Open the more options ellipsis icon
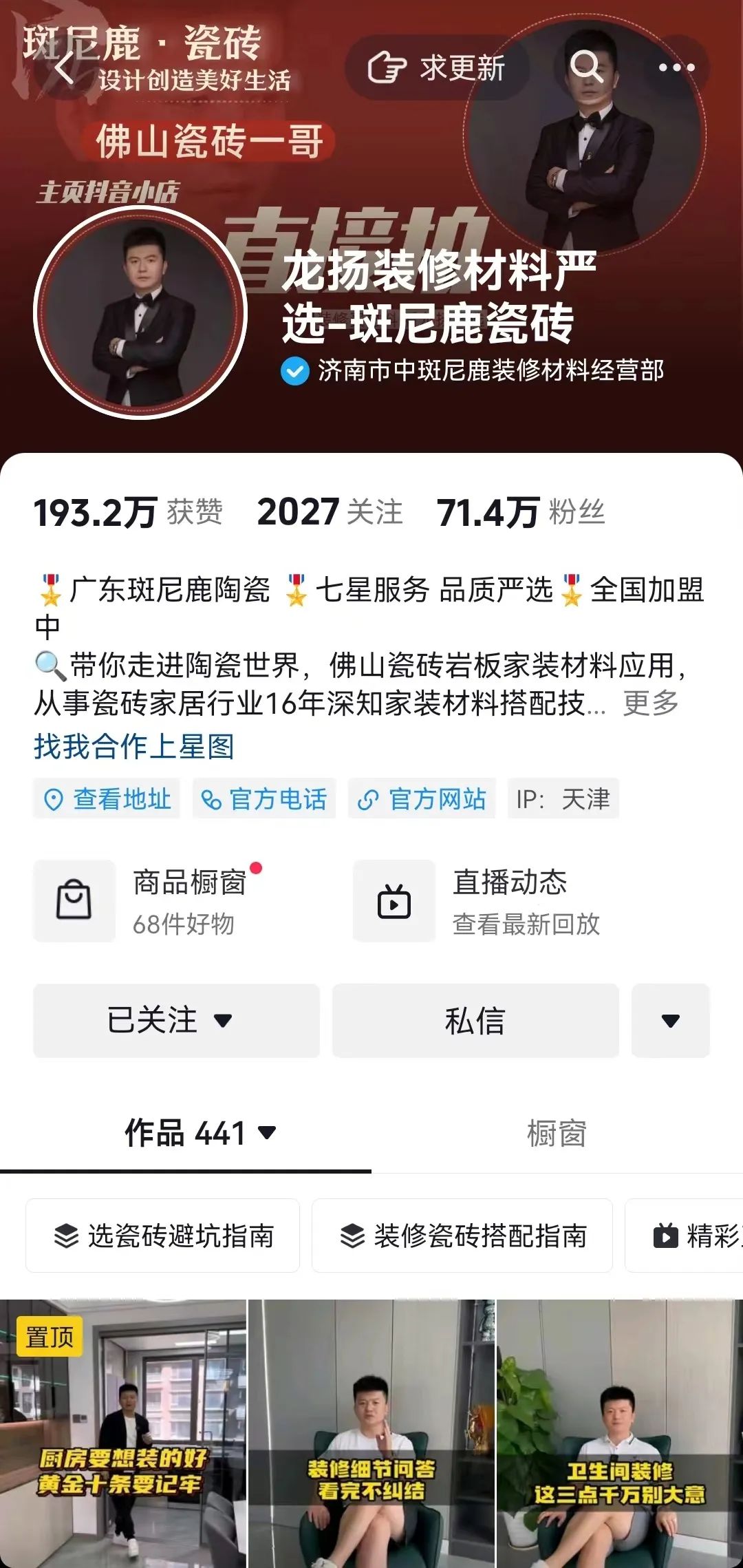The height and width of the screenshot is (1568, 743). point(678,67)
